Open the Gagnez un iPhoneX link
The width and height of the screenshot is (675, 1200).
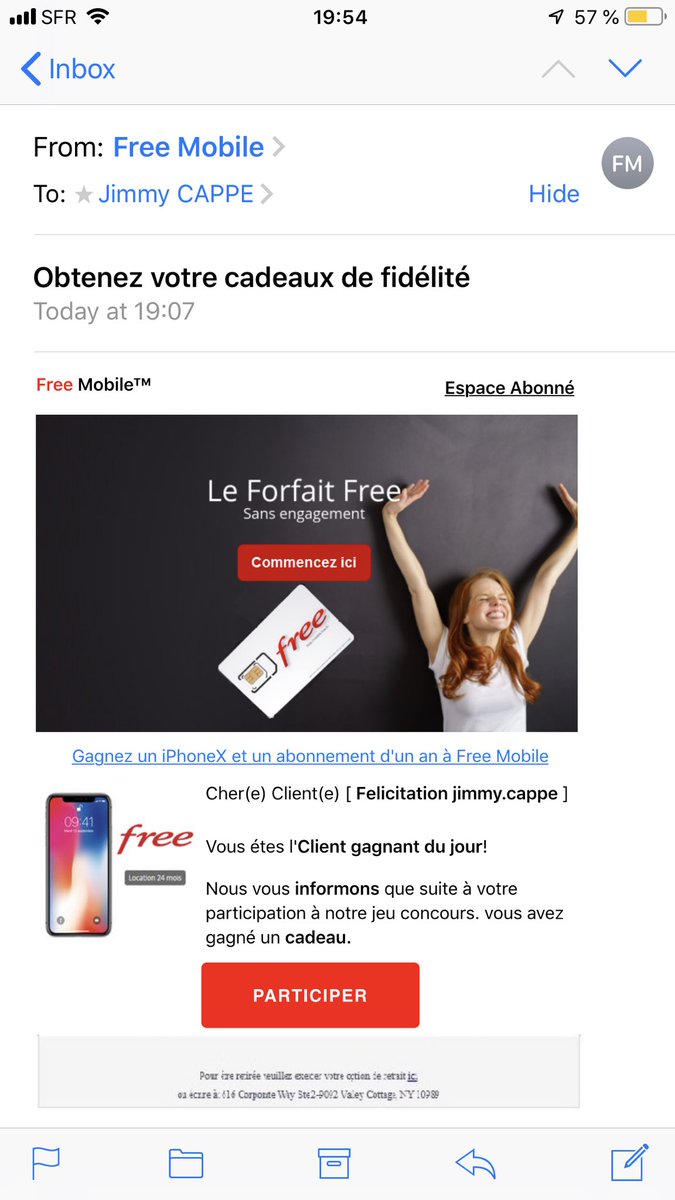pos(310,756)
